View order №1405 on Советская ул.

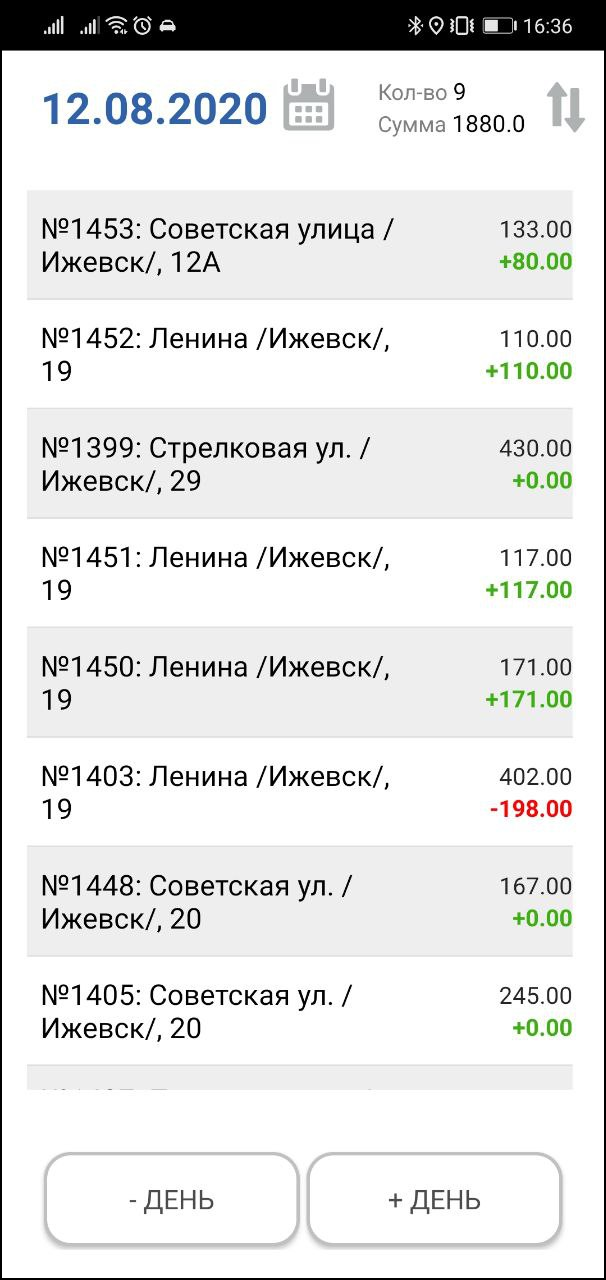tap(299, 1011)
